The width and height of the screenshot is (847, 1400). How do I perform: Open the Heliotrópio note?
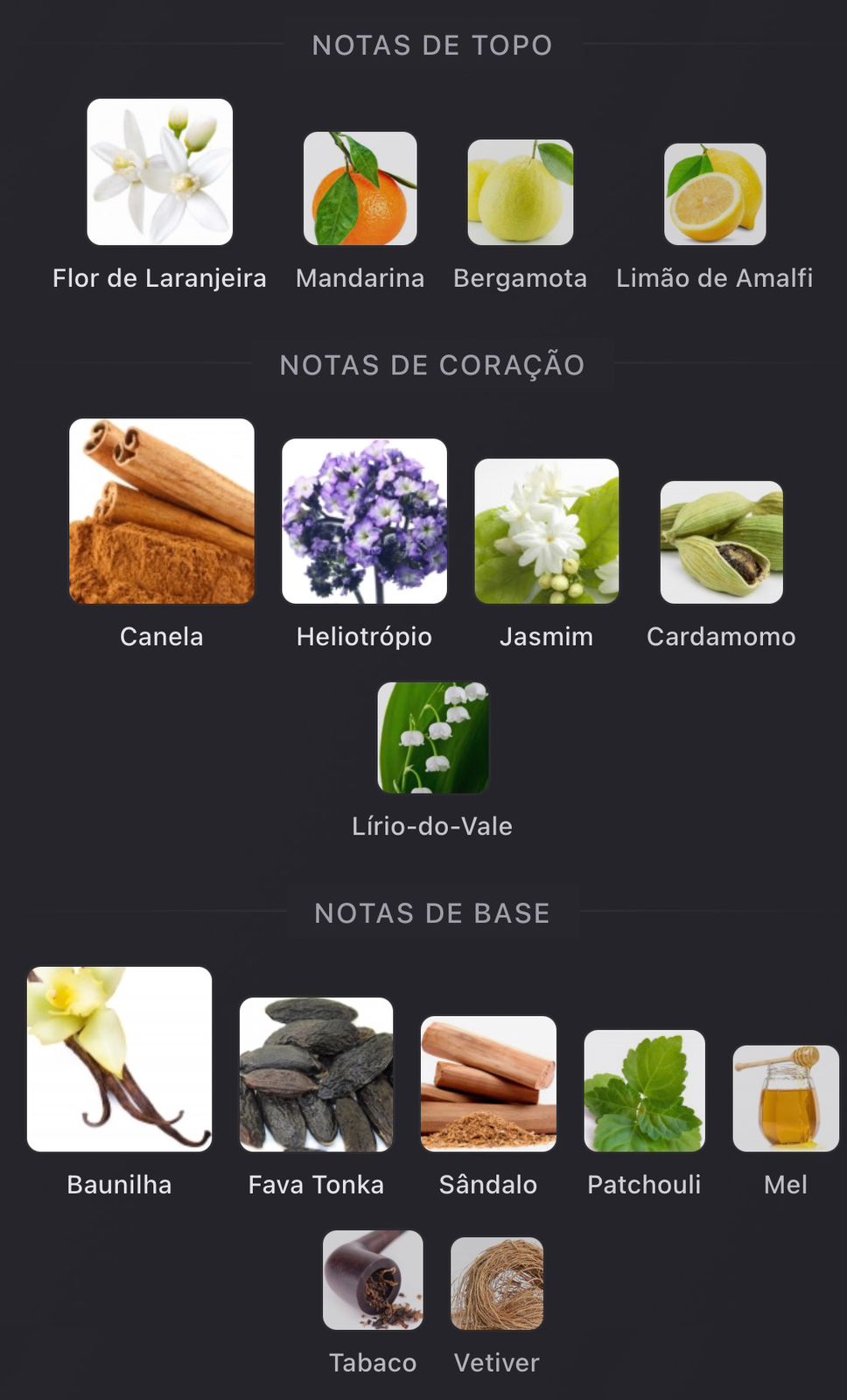(x=365, y=521)
